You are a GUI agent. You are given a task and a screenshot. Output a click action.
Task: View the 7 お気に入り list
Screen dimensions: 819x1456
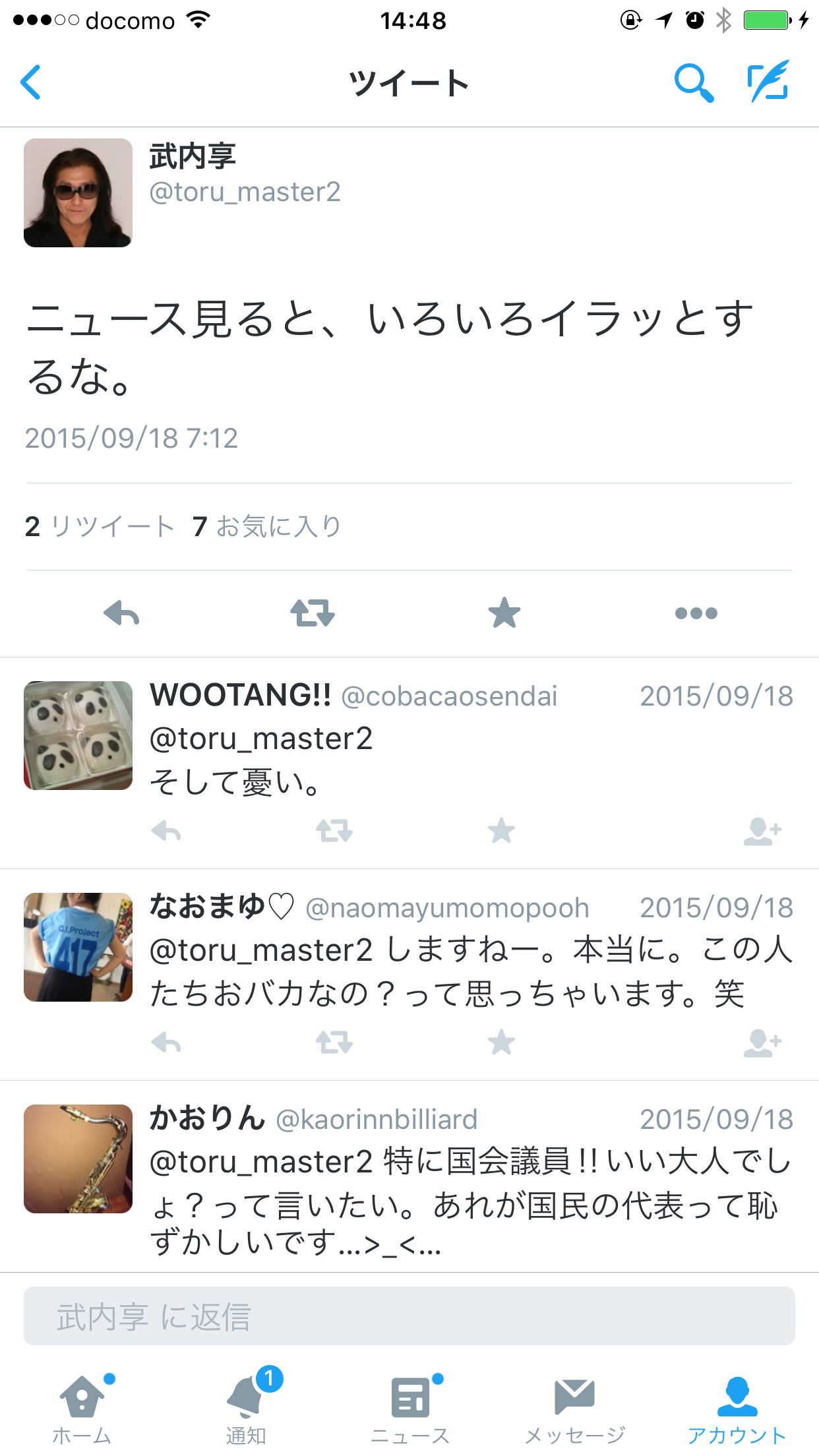point(267,527)
